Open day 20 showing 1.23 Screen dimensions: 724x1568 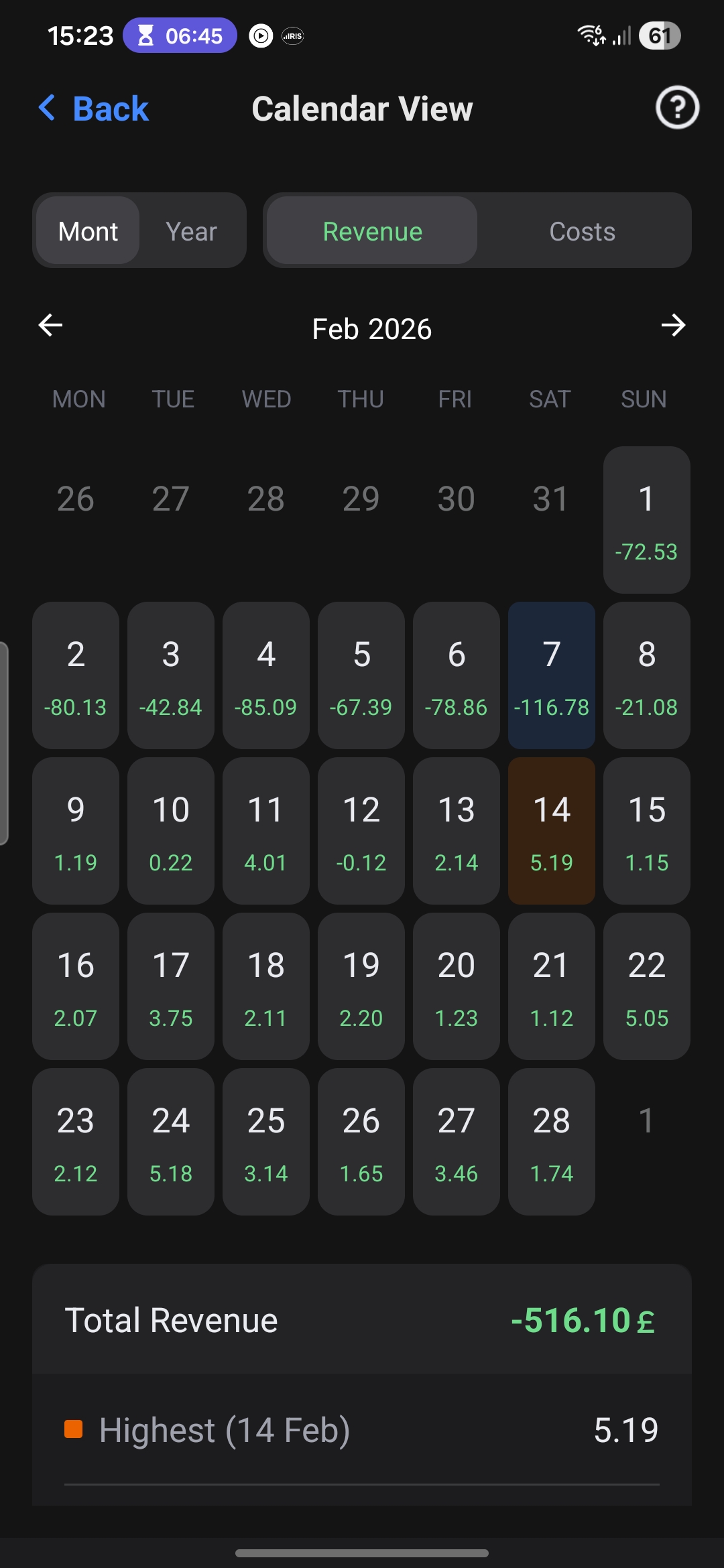point(456,986)
